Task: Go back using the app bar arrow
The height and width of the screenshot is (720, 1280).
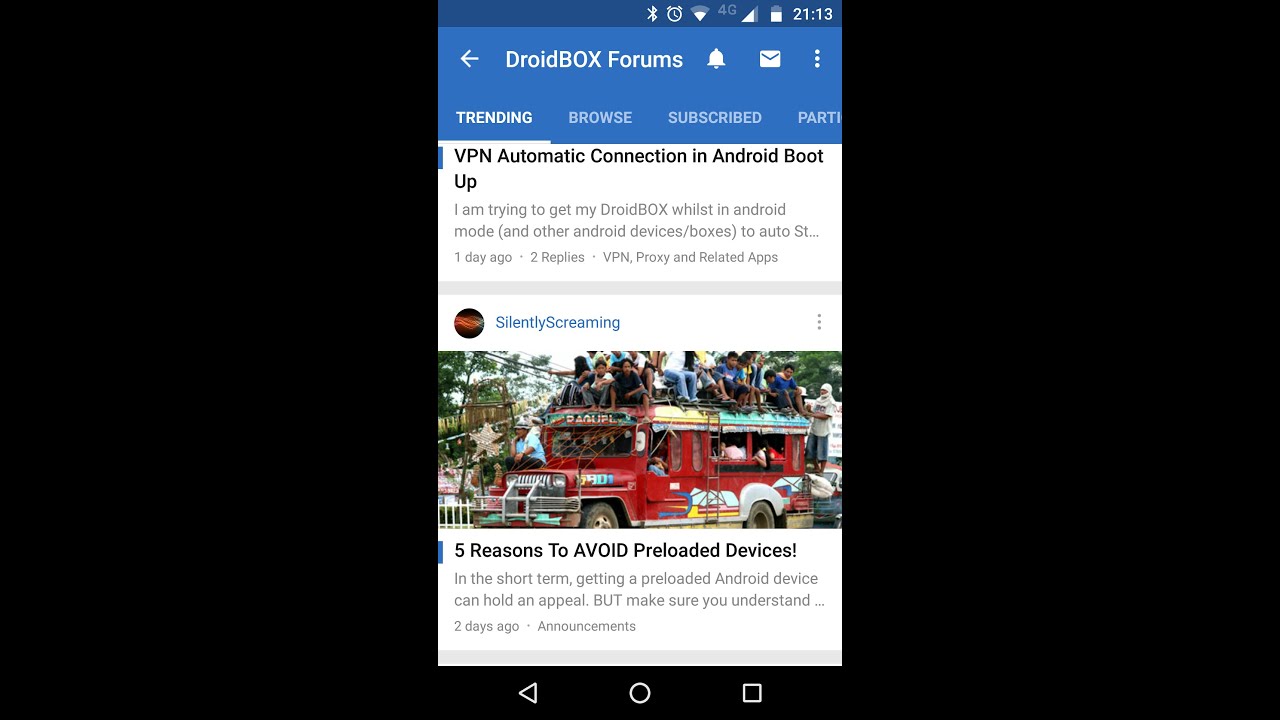Action: 469,59
